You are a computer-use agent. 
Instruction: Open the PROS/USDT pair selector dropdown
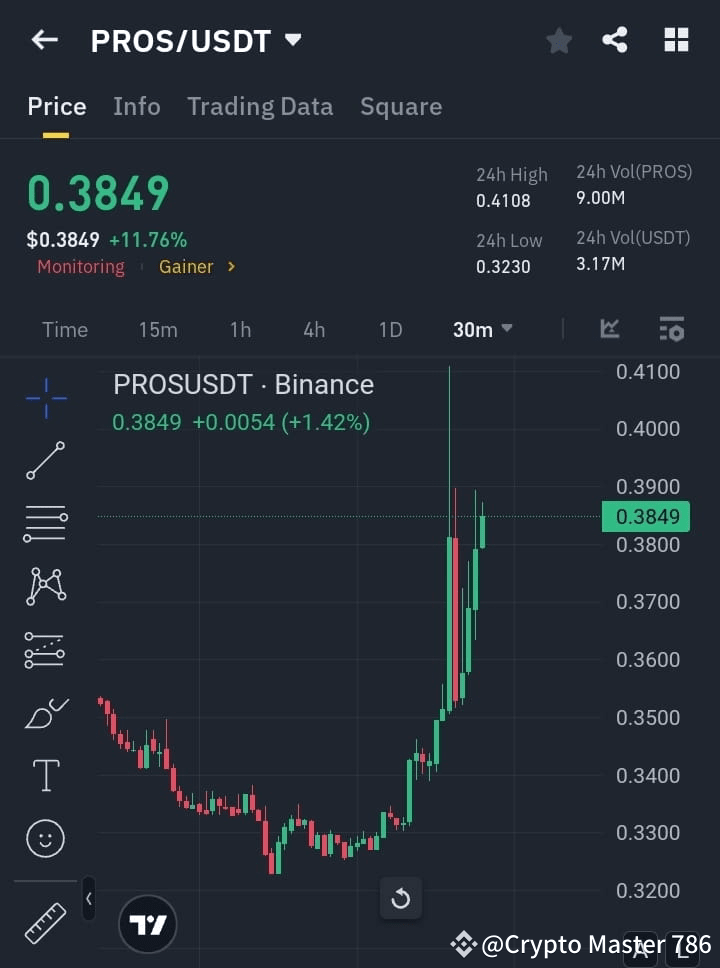[x=291, y=40]
